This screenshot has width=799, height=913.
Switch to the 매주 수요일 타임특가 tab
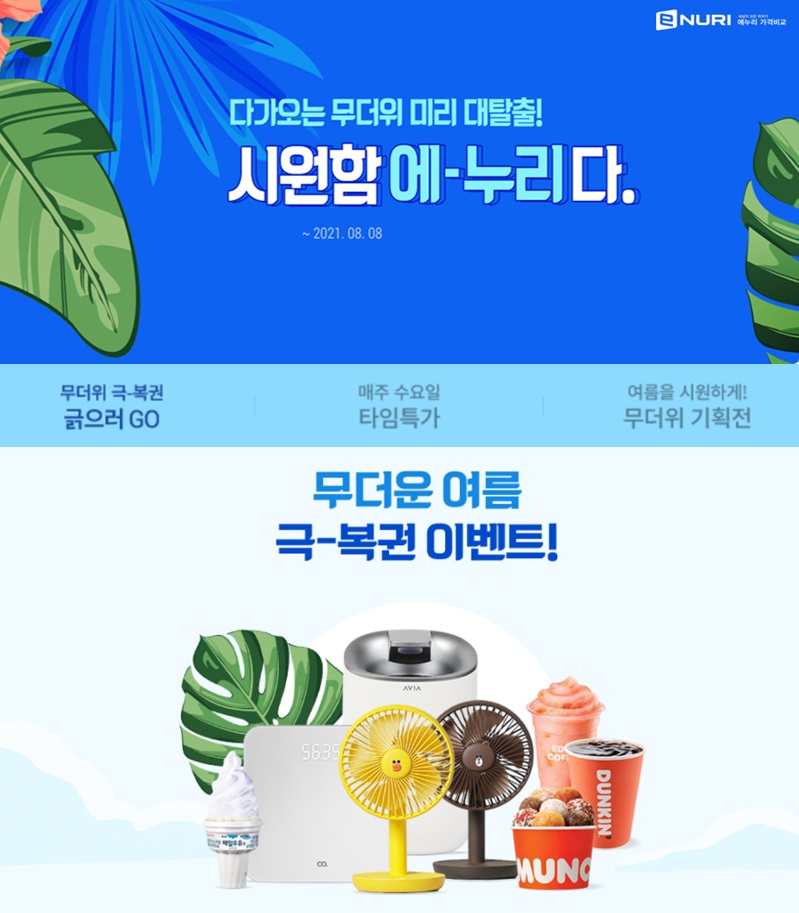(x=399, y=406)
